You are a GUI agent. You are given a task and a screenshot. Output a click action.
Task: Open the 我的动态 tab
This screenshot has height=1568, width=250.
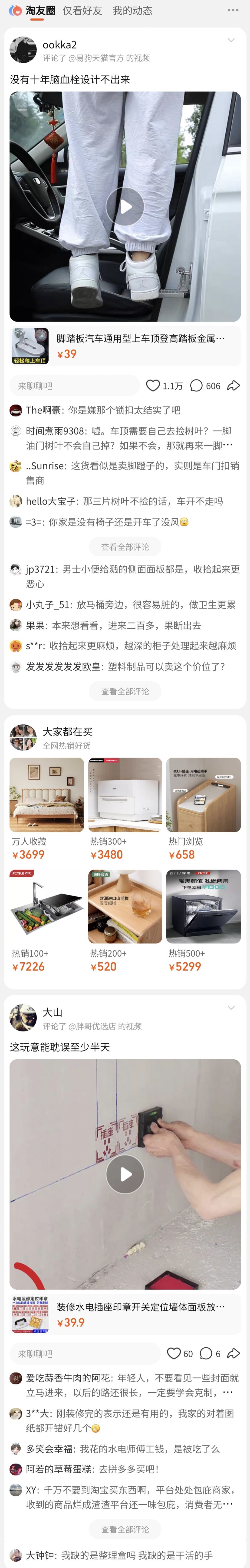pos(132,11)
